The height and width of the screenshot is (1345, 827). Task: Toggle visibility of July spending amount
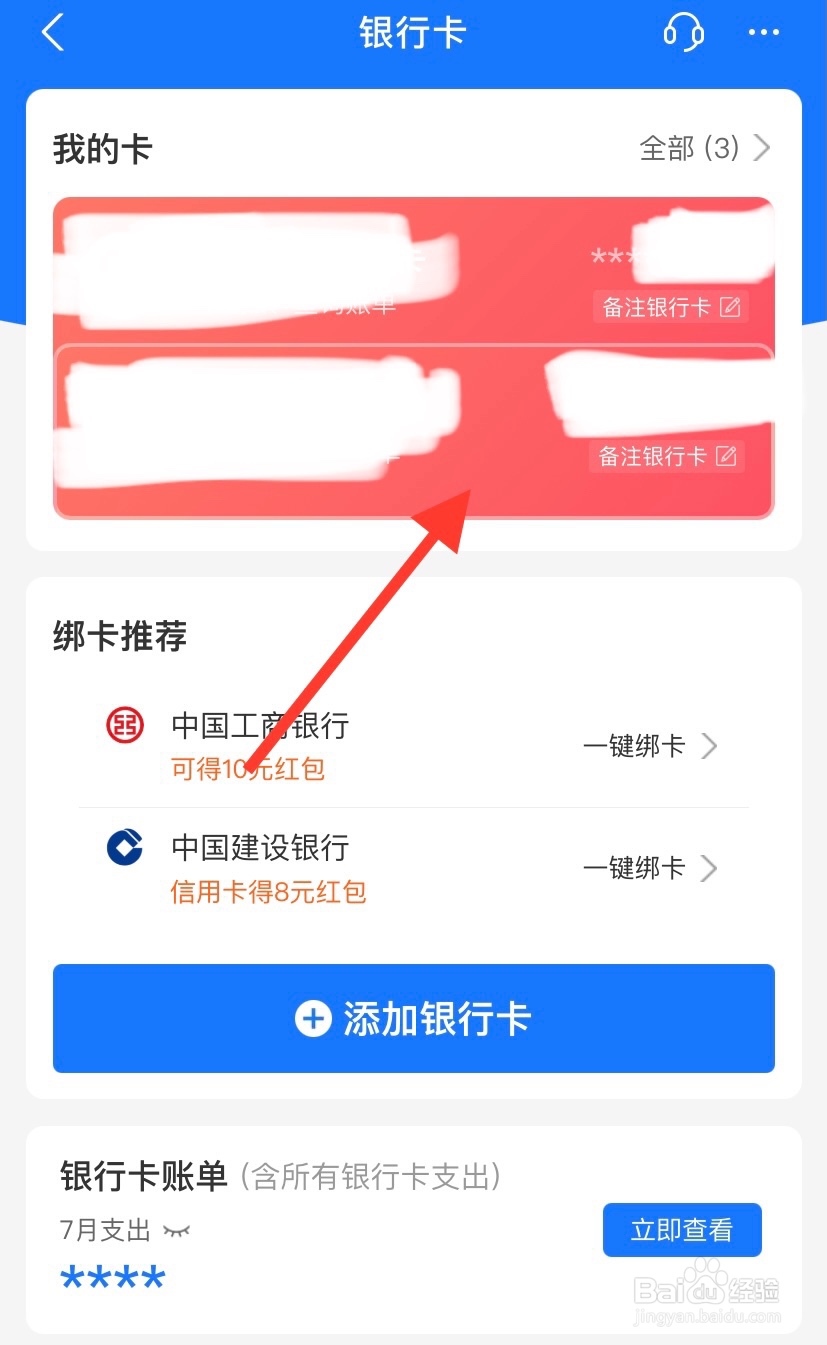175,1232
